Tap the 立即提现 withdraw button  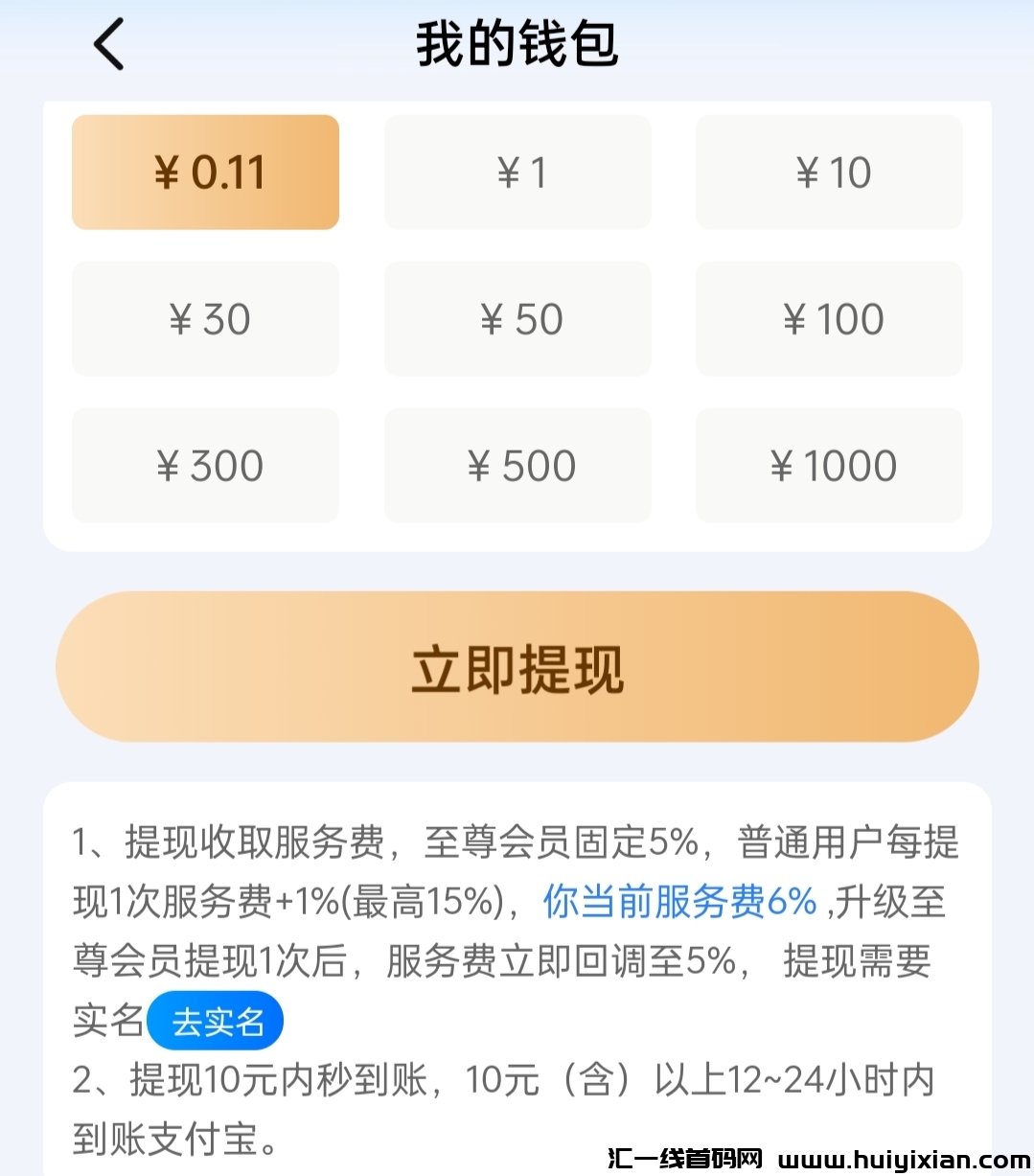point(517,667)
